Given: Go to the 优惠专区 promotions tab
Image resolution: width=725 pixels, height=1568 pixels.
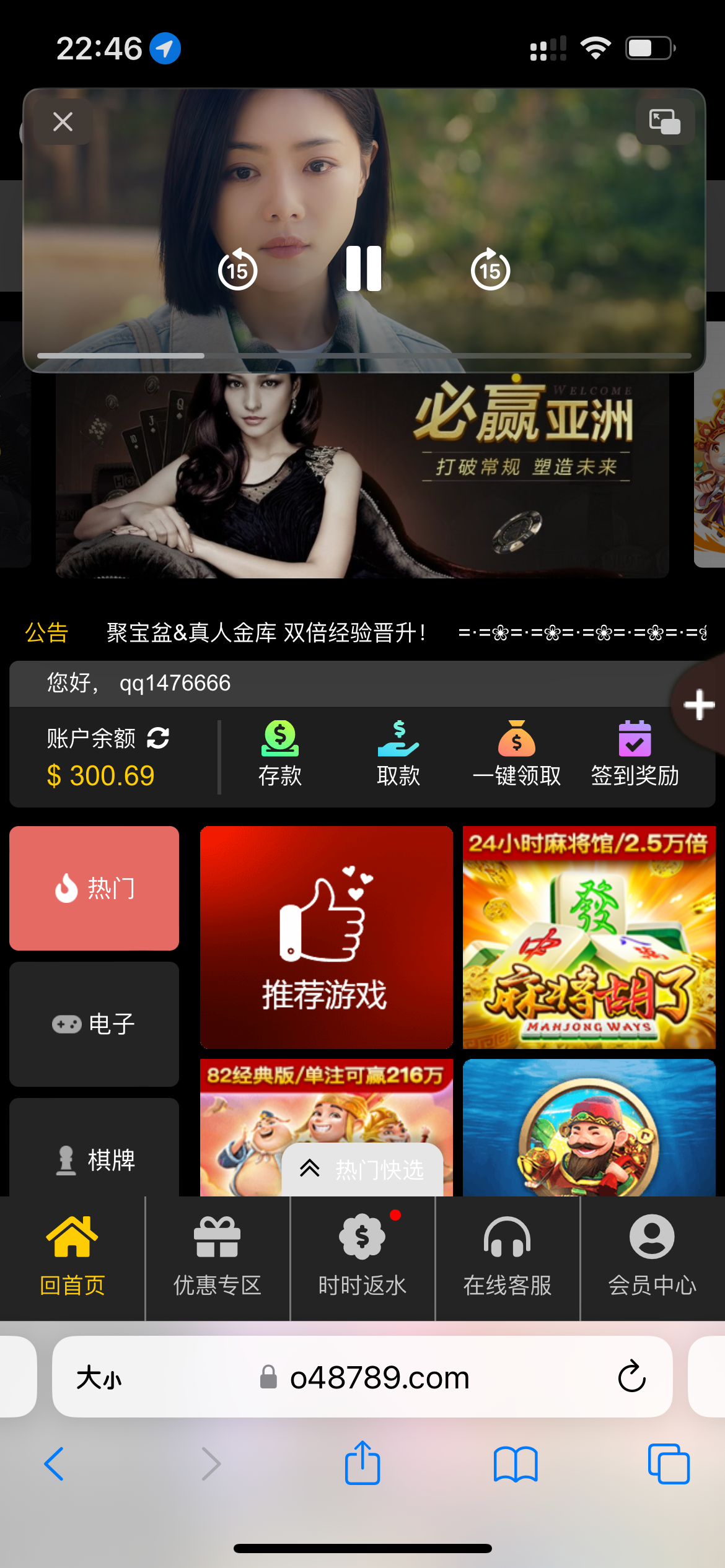Looking at the screenshot, I should 217,1257.
